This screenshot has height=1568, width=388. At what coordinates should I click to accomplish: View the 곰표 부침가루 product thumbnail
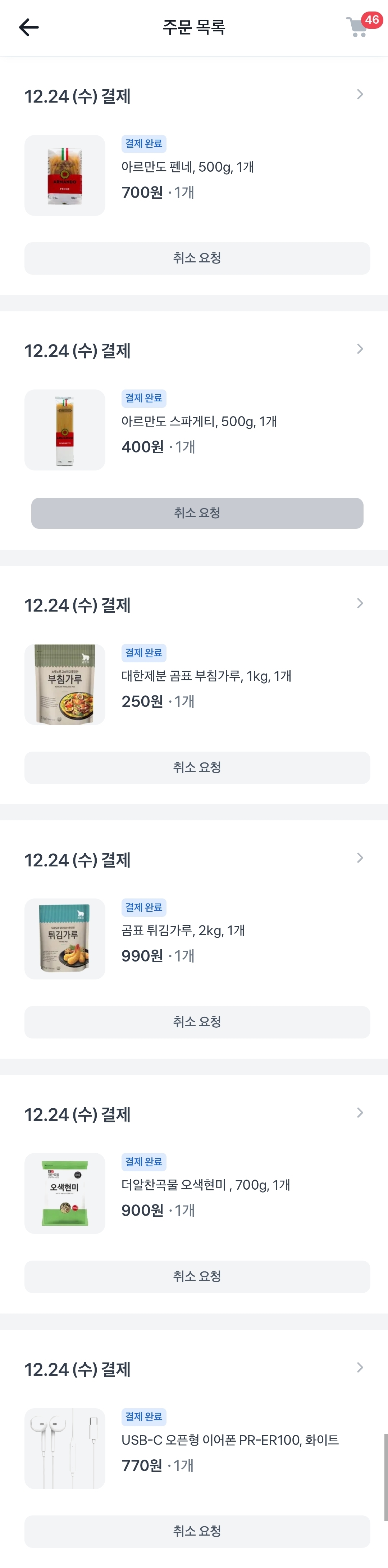[x=65, y=684]
